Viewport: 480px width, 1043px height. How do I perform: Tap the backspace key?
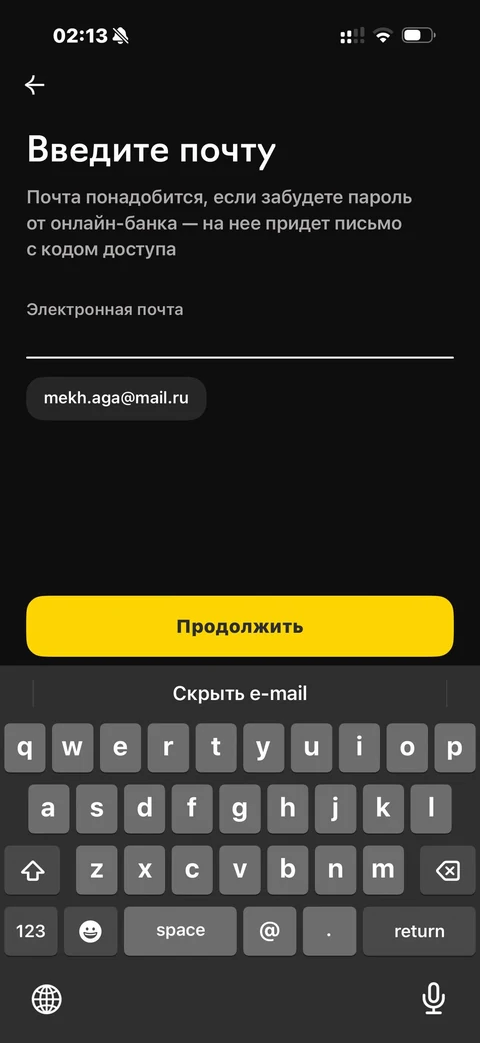pyautogui.click(x=447, y=870)
